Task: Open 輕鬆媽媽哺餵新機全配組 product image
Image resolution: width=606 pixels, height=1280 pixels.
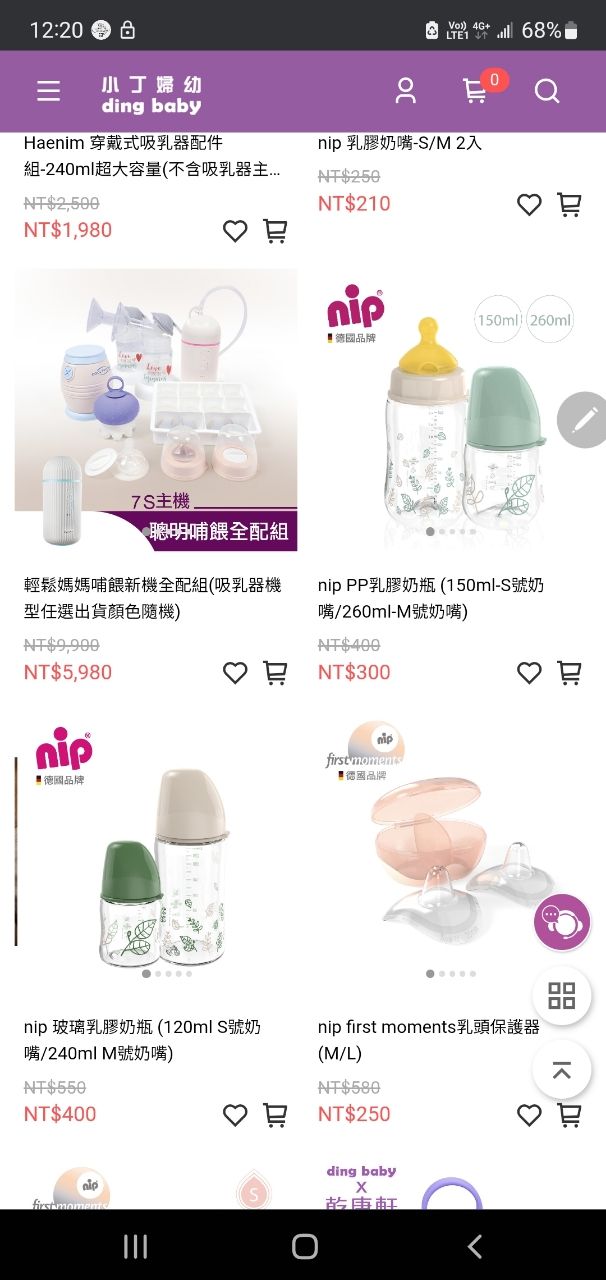Action: [156, 410]
